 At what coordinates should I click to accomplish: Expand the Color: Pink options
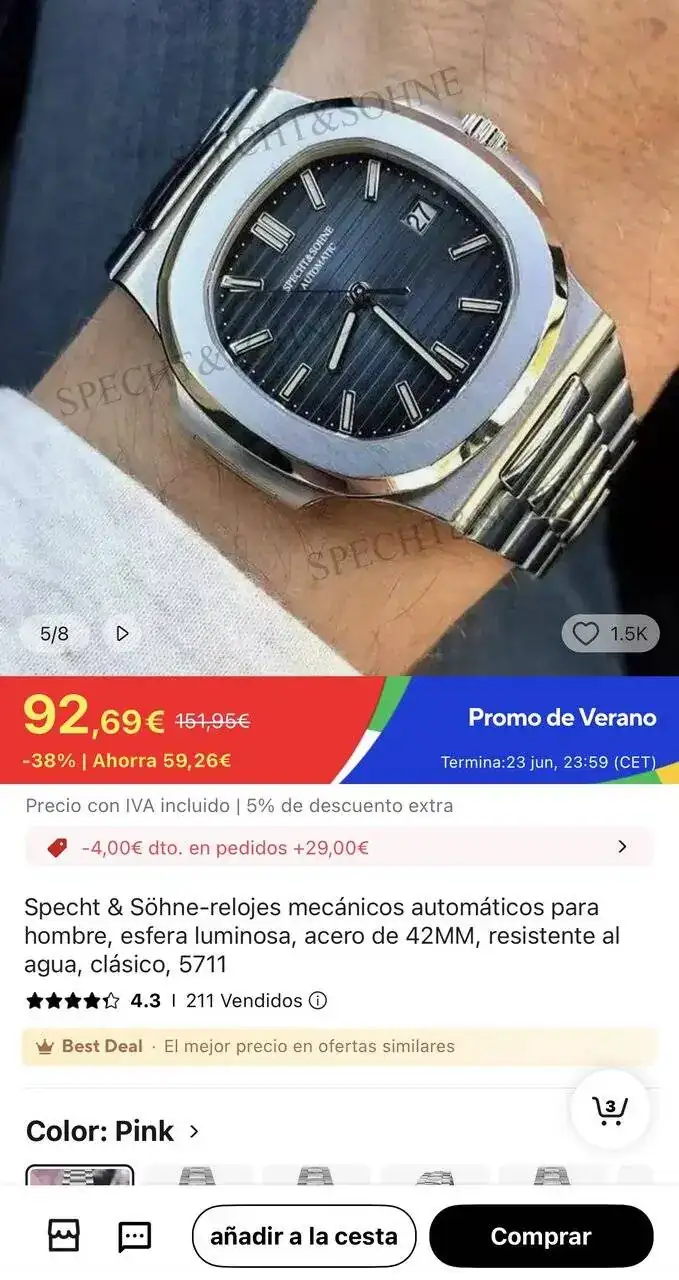[x=113, y=1131]
